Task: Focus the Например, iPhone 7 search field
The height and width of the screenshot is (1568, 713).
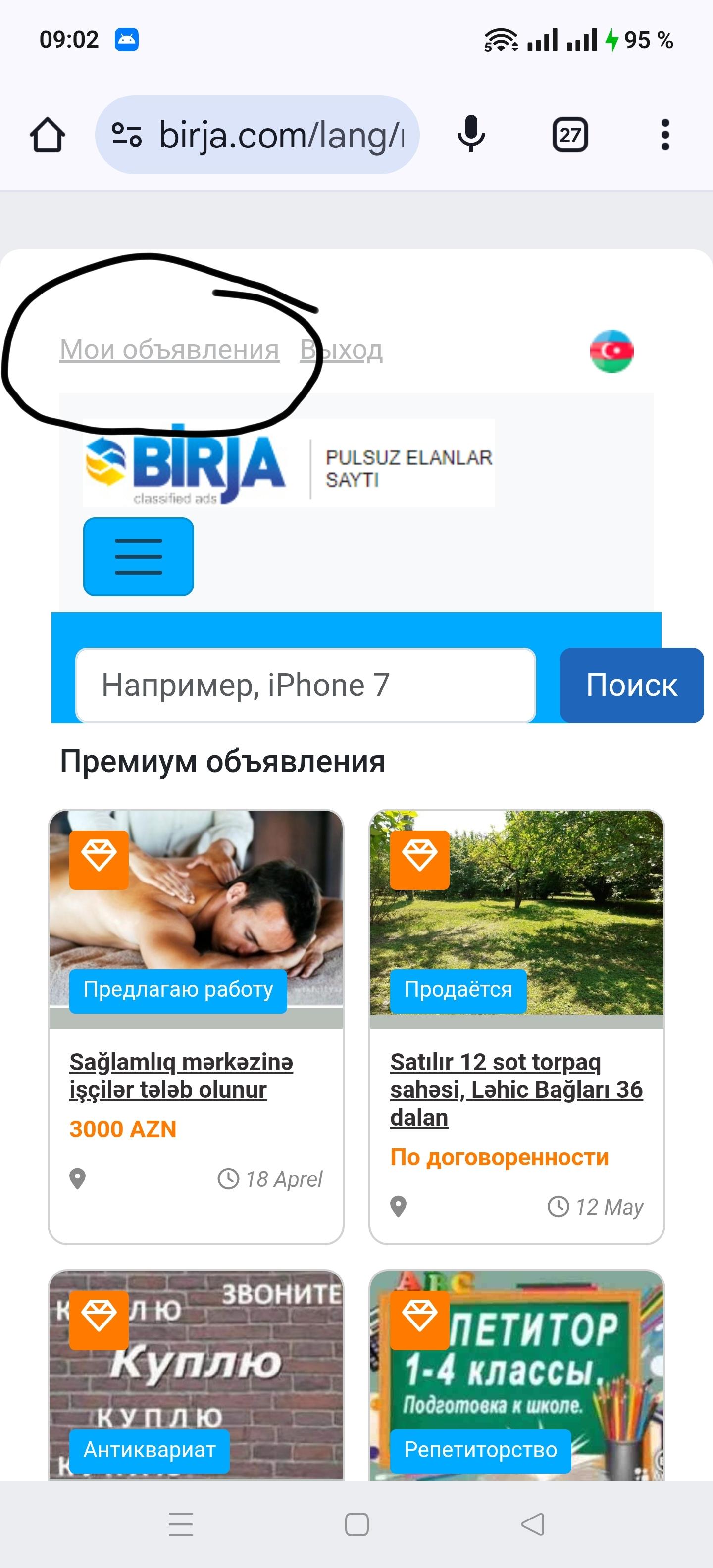Action: click(x=306, y=685)
